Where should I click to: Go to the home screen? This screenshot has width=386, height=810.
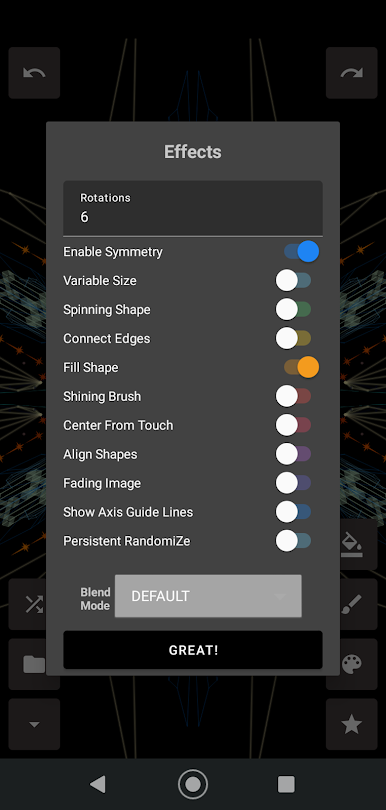193,784
